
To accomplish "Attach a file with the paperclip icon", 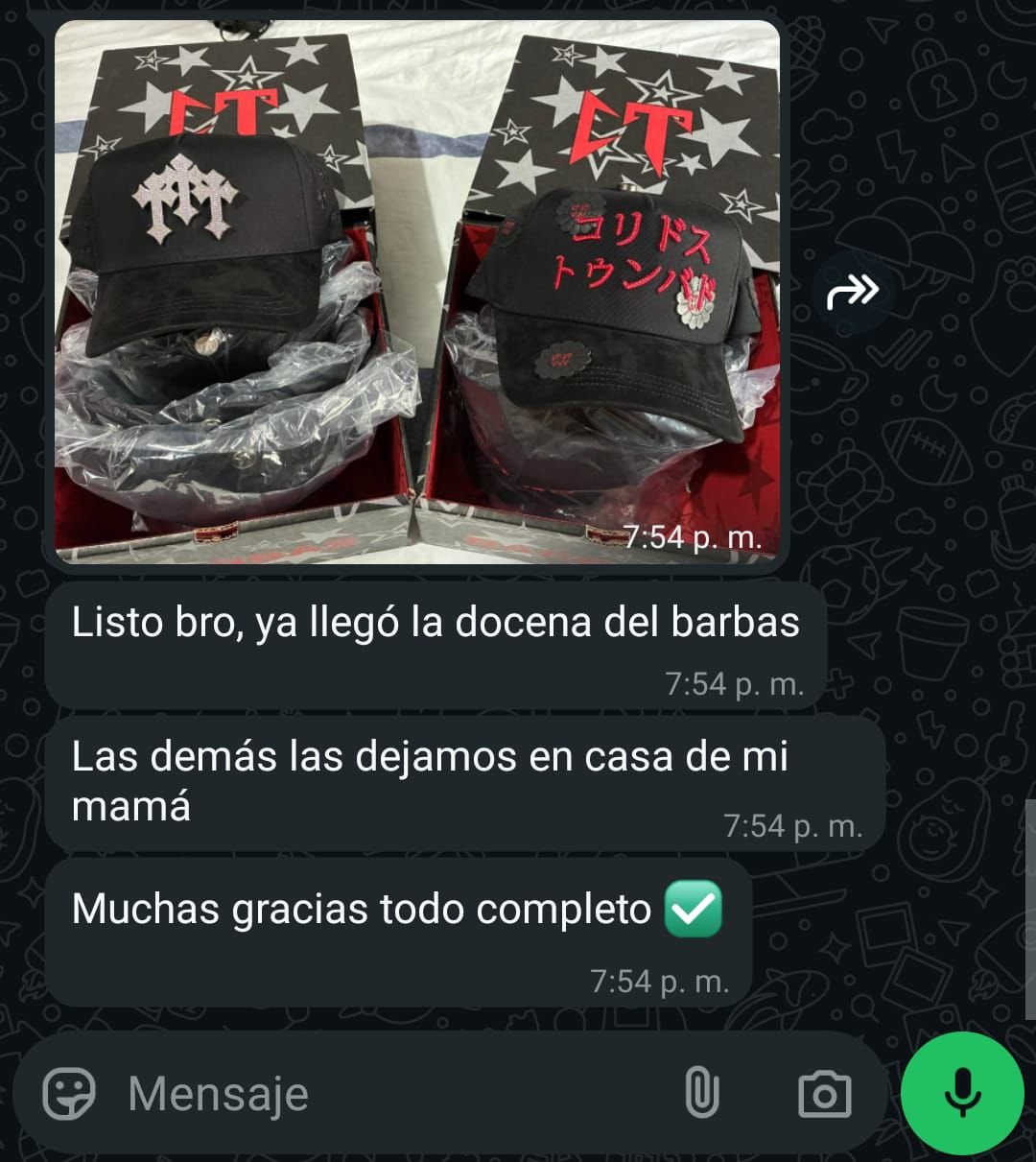I will pyautogui.click(x=702, y=1093).
